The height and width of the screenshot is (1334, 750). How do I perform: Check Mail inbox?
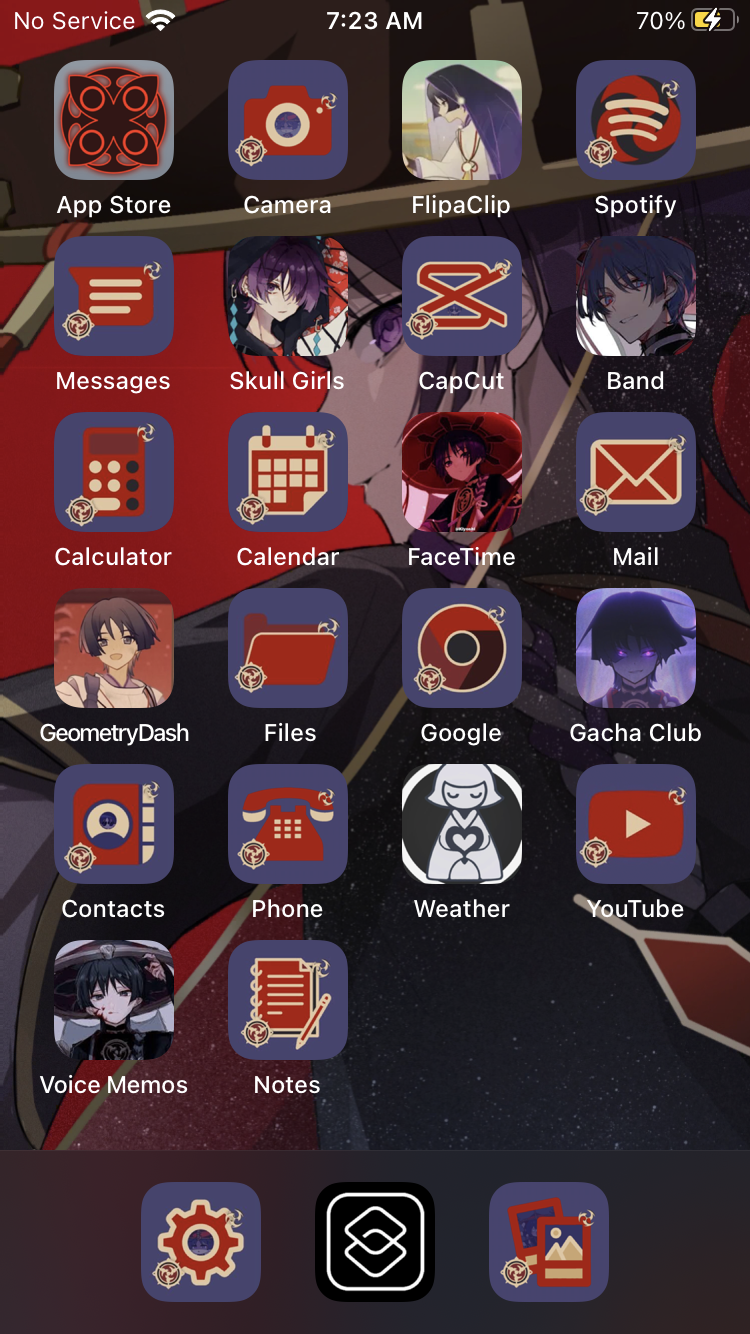click(636, 471)
